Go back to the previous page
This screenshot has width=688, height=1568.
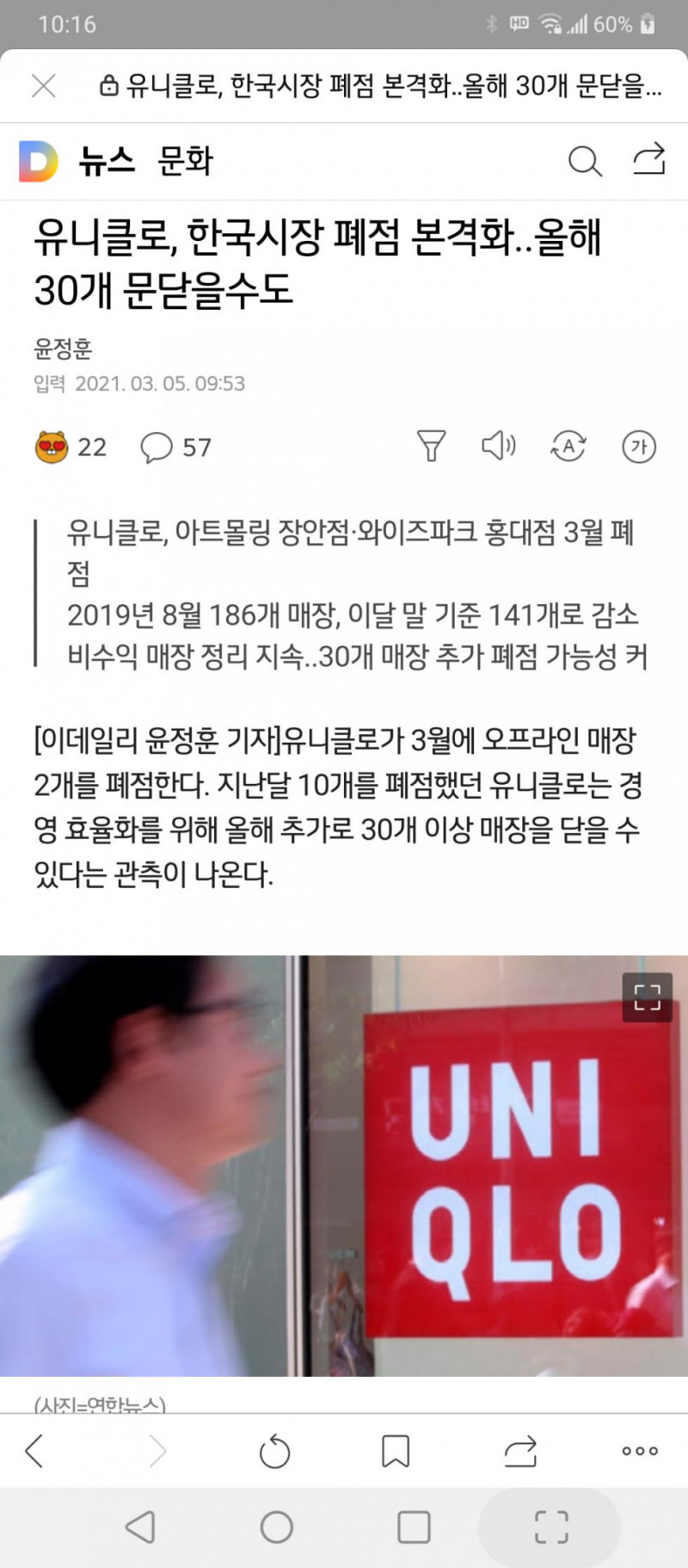click(34, 1451)
